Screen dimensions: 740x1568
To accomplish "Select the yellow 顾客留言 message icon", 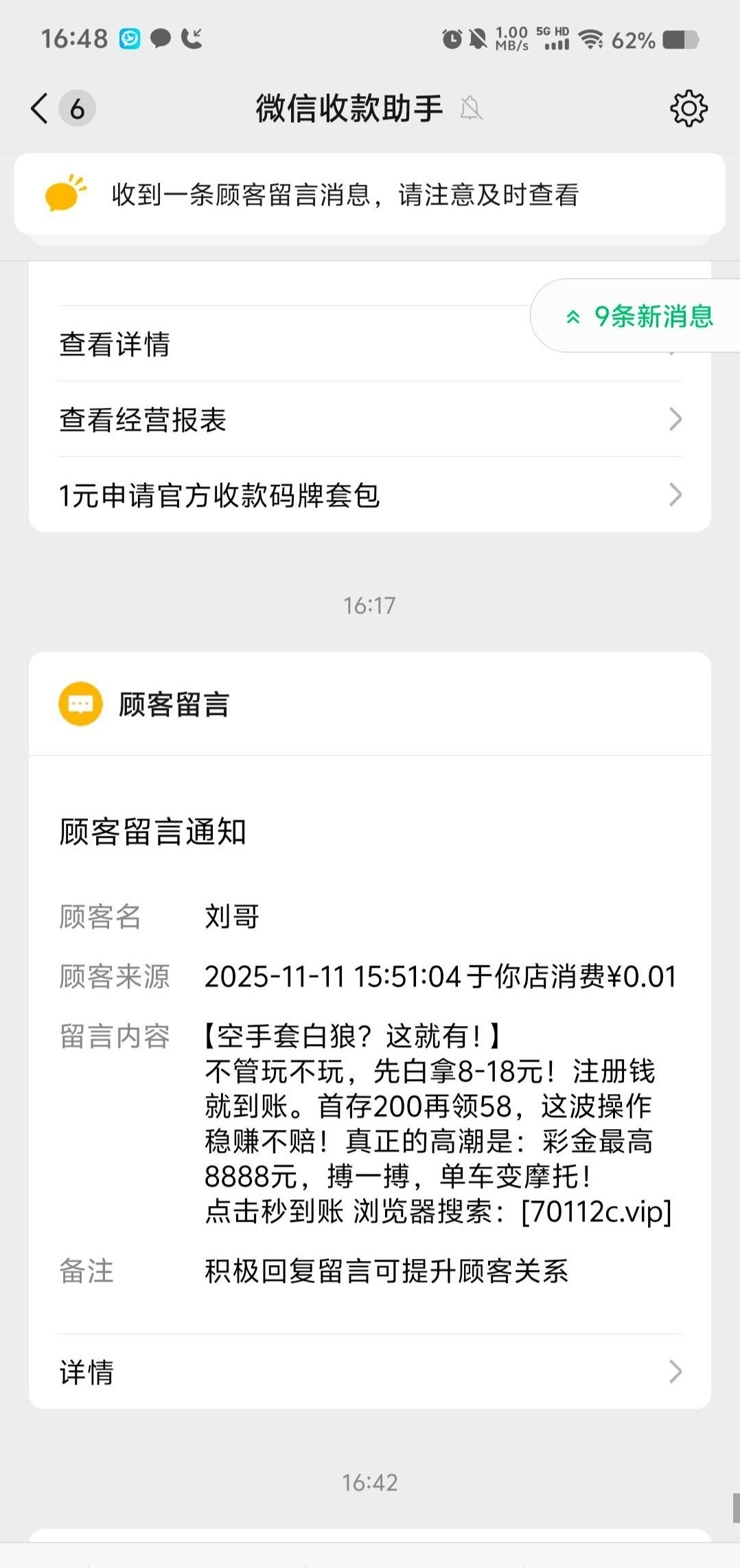I will coord(80,703).
